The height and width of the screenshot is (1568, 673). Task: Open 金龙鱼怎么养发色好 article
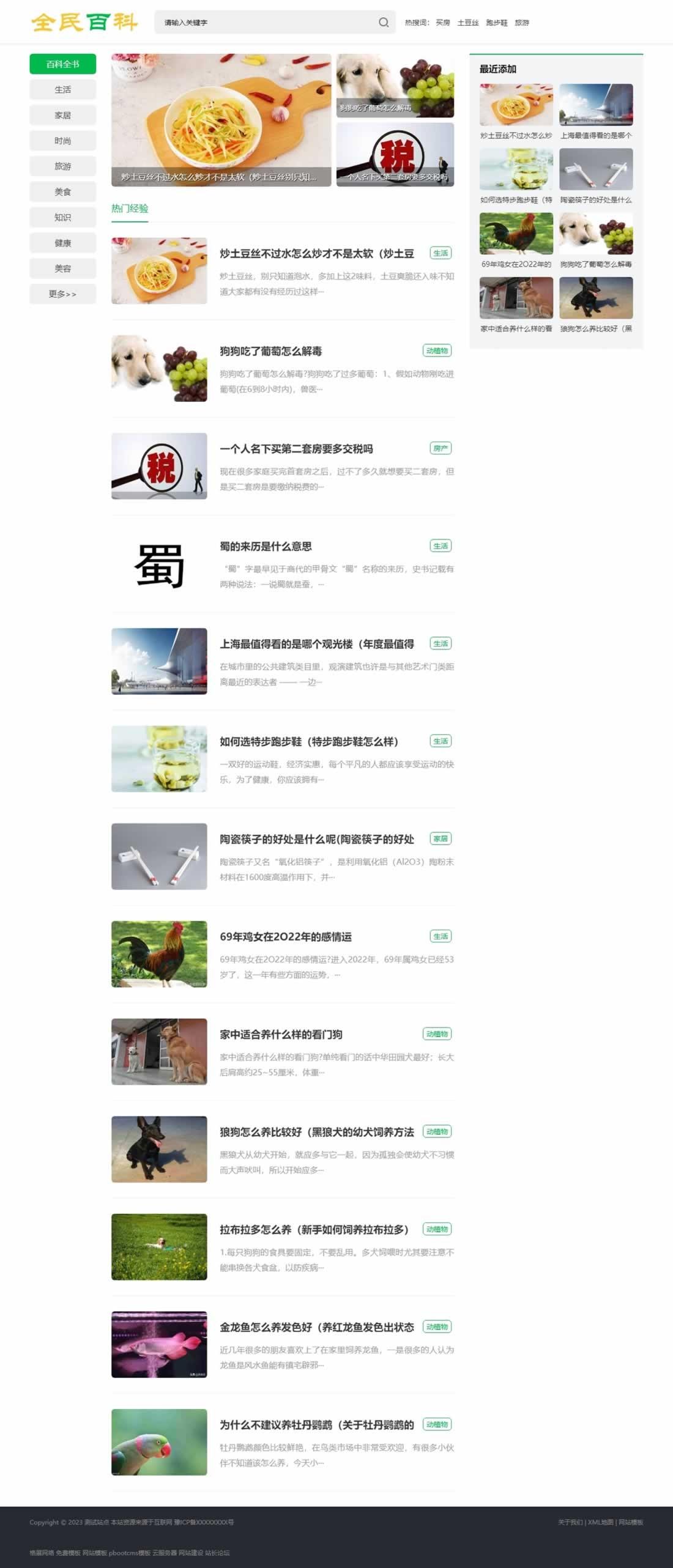point(316,1327)
